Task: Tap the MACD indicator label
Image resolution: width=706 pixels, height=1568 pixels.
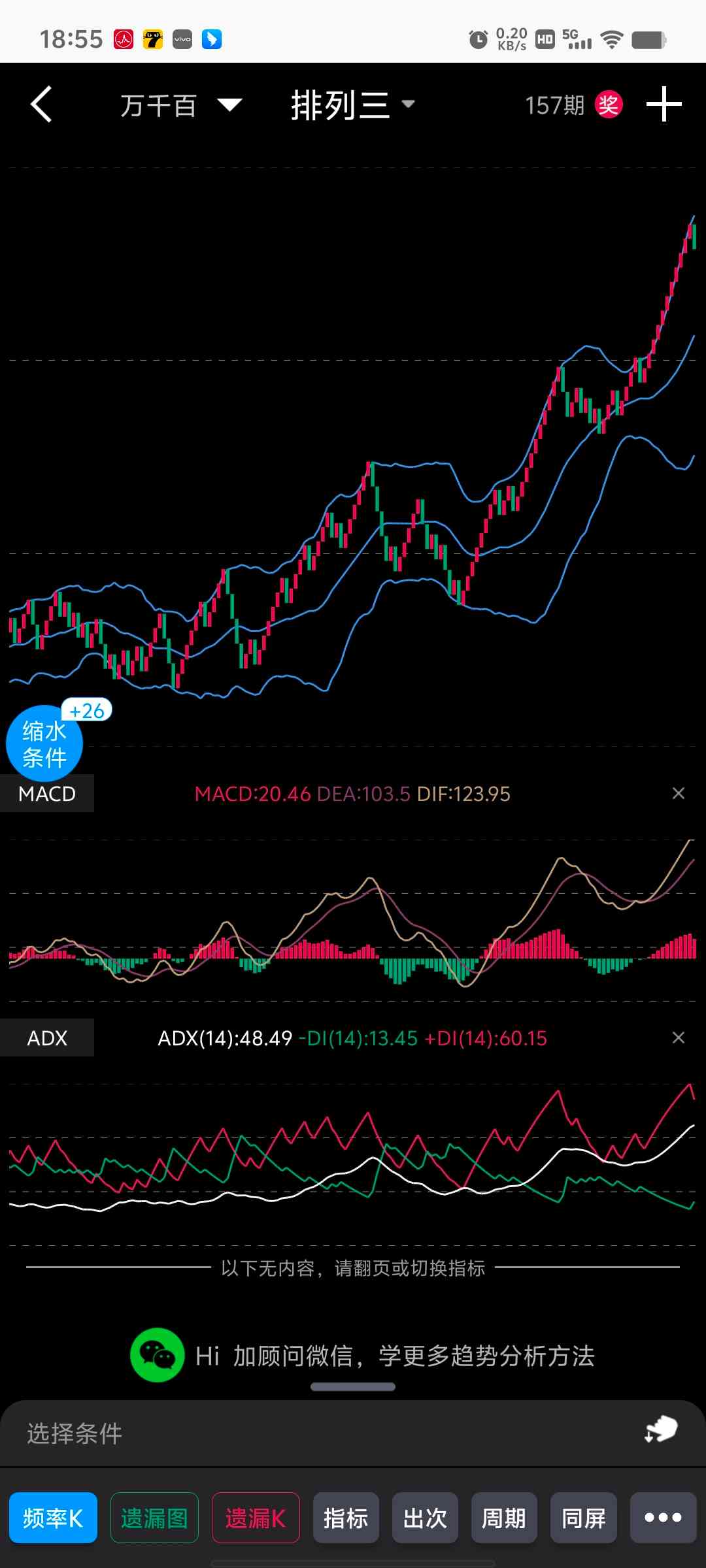Action: (x=47, y=794)
